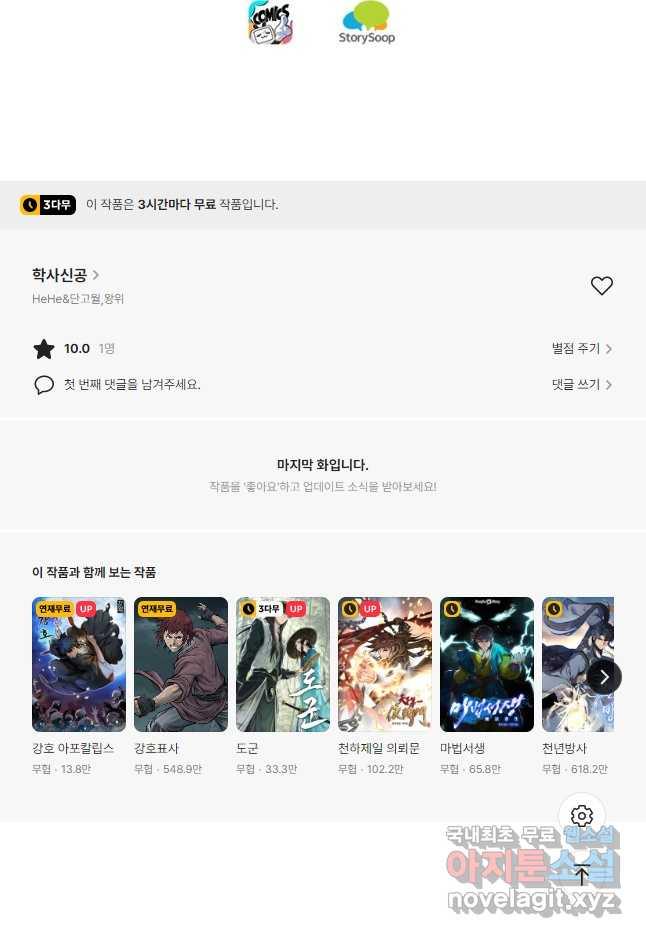Image resolution: width=646 pixels, height=938 pixels.
Task: Open the 강호 아포칼립스 card
Action: point(79,665)
